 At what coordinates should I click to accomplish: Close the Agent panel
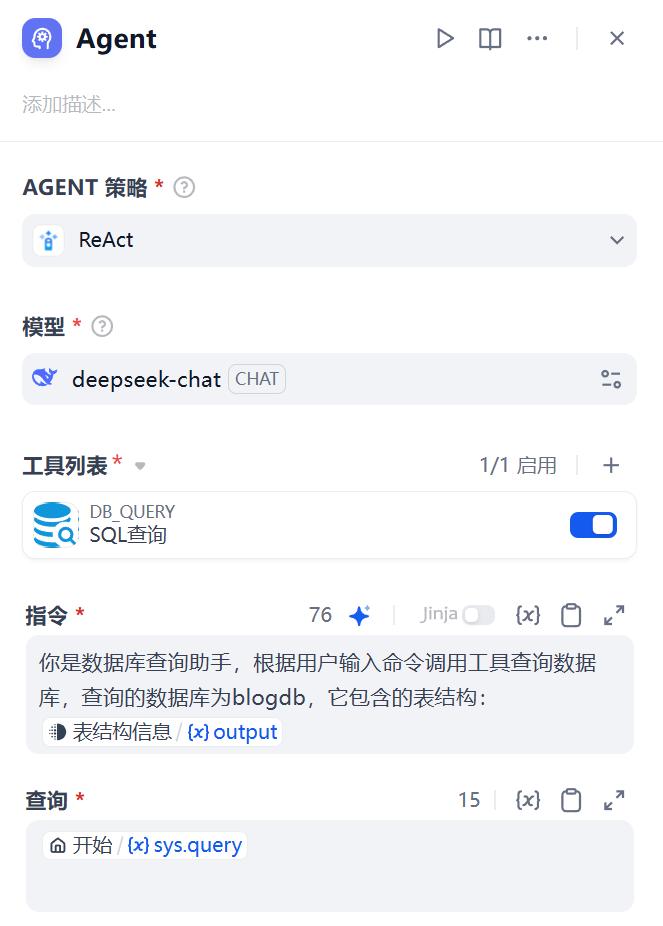617,38
